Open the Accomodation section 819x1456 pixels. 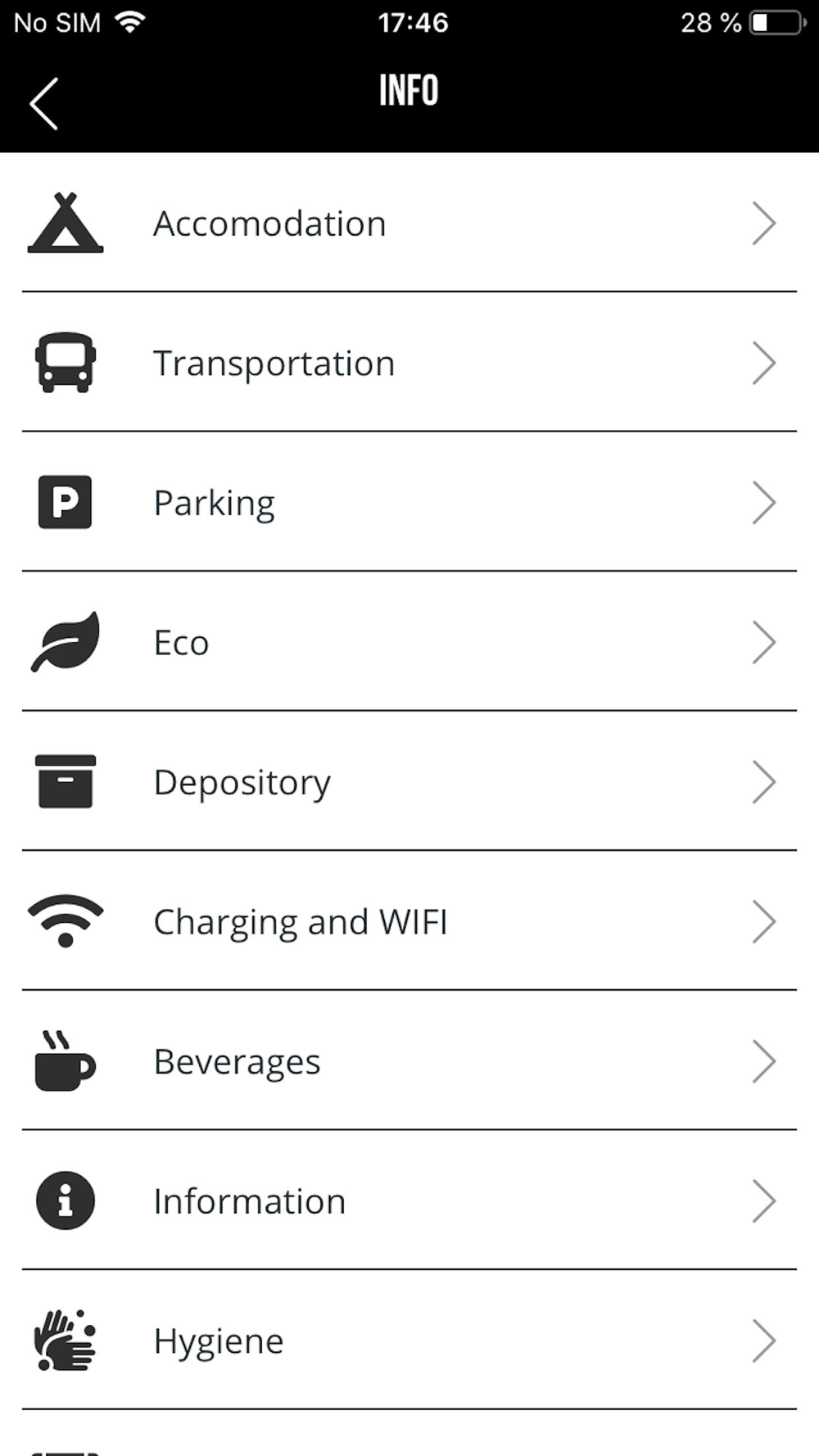click(x=408, y=224)
